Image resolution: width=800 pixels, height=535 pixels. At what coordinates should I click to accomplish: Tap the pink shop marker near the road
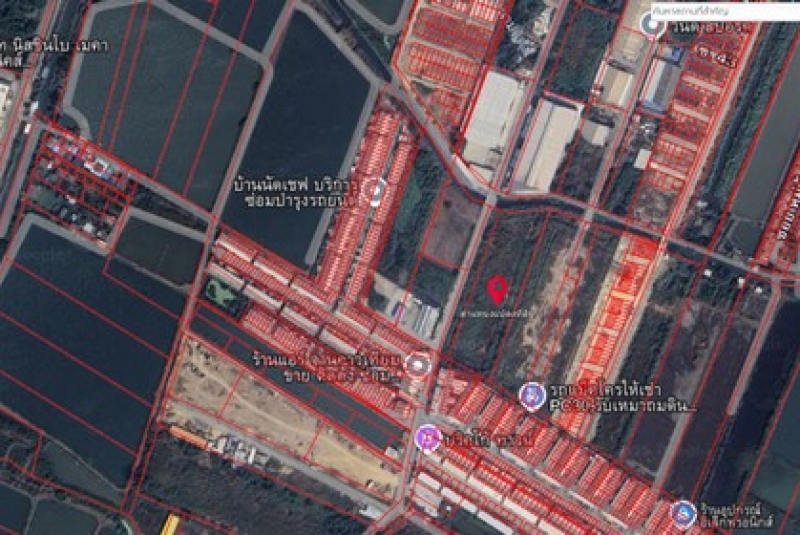[x=427, y=437]
